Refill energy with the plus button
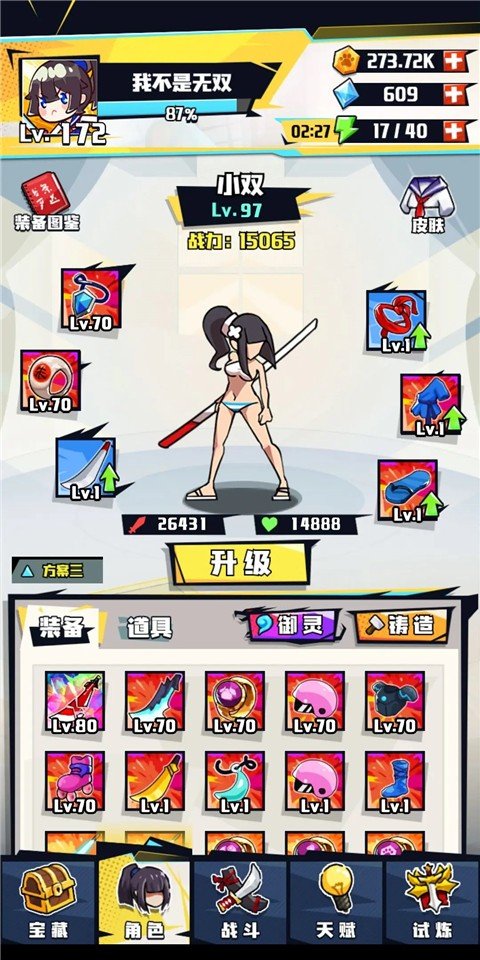Screen dimensions: 480x960 click(456, 130)
